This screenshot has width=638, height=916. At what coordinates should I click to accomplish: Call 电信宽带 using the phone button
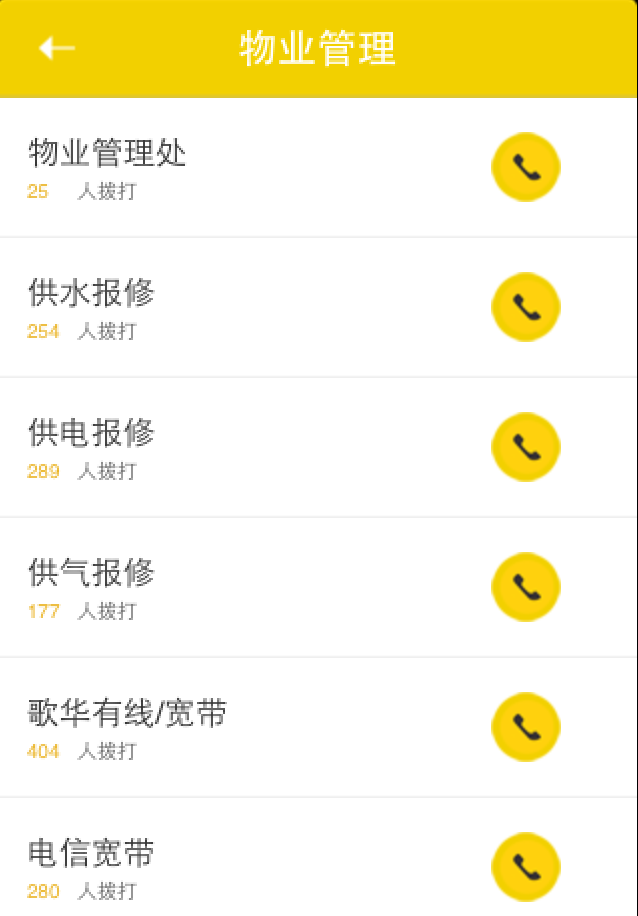526,867
